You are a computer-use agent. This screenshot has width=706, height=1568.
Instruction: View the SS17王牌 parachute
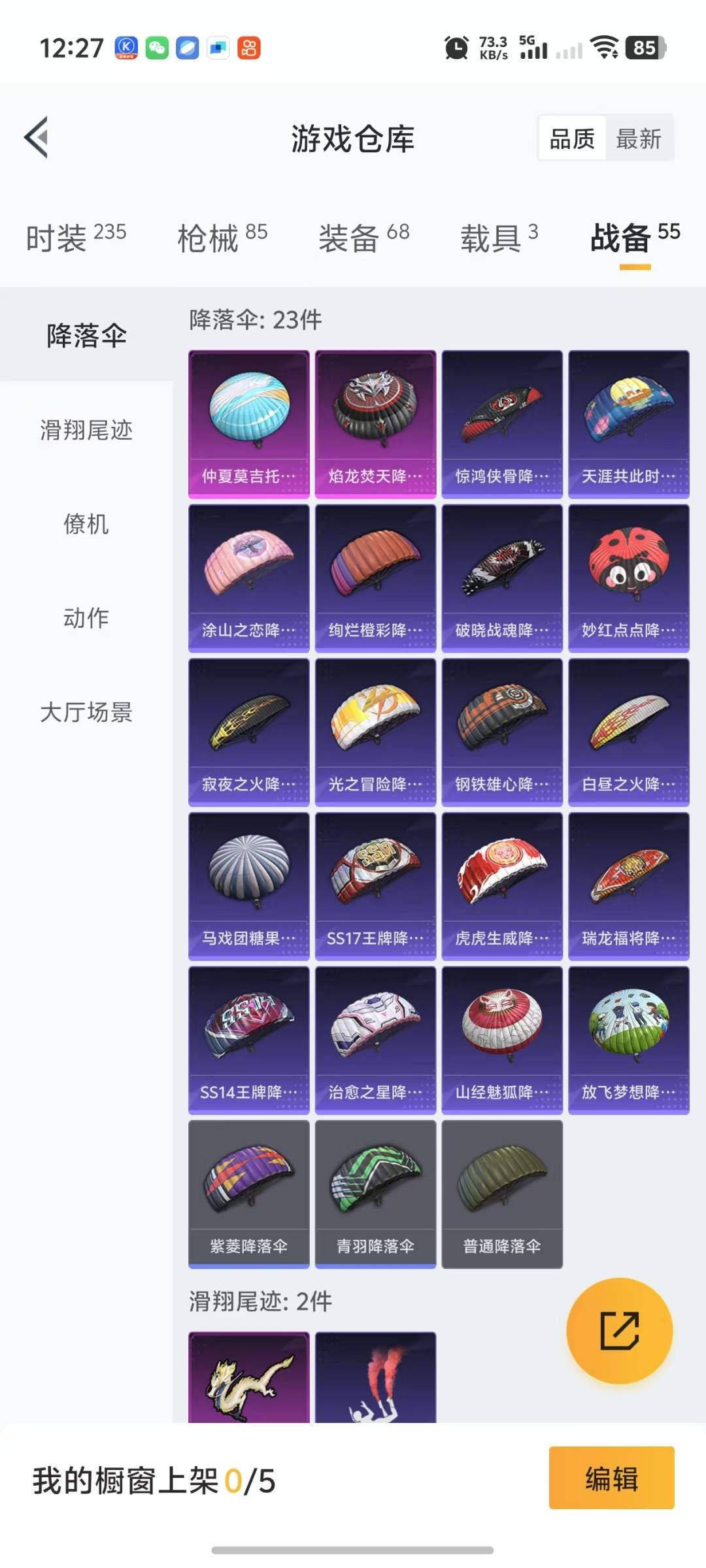(x=375, y=887)
